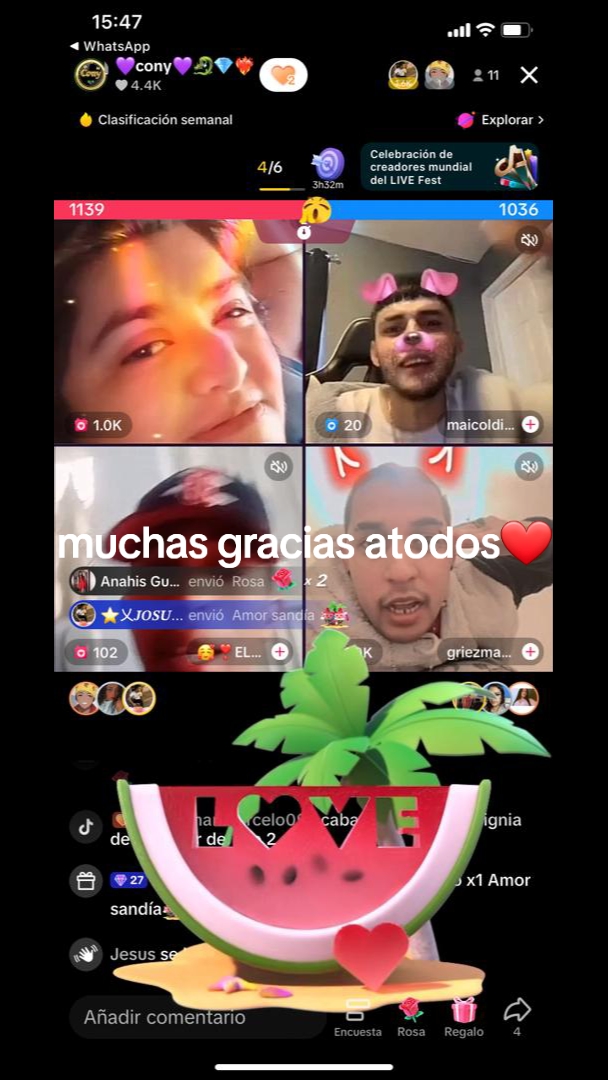
Task: Tap the Añadir comentario field
Action: click(x=190, y=1017)
